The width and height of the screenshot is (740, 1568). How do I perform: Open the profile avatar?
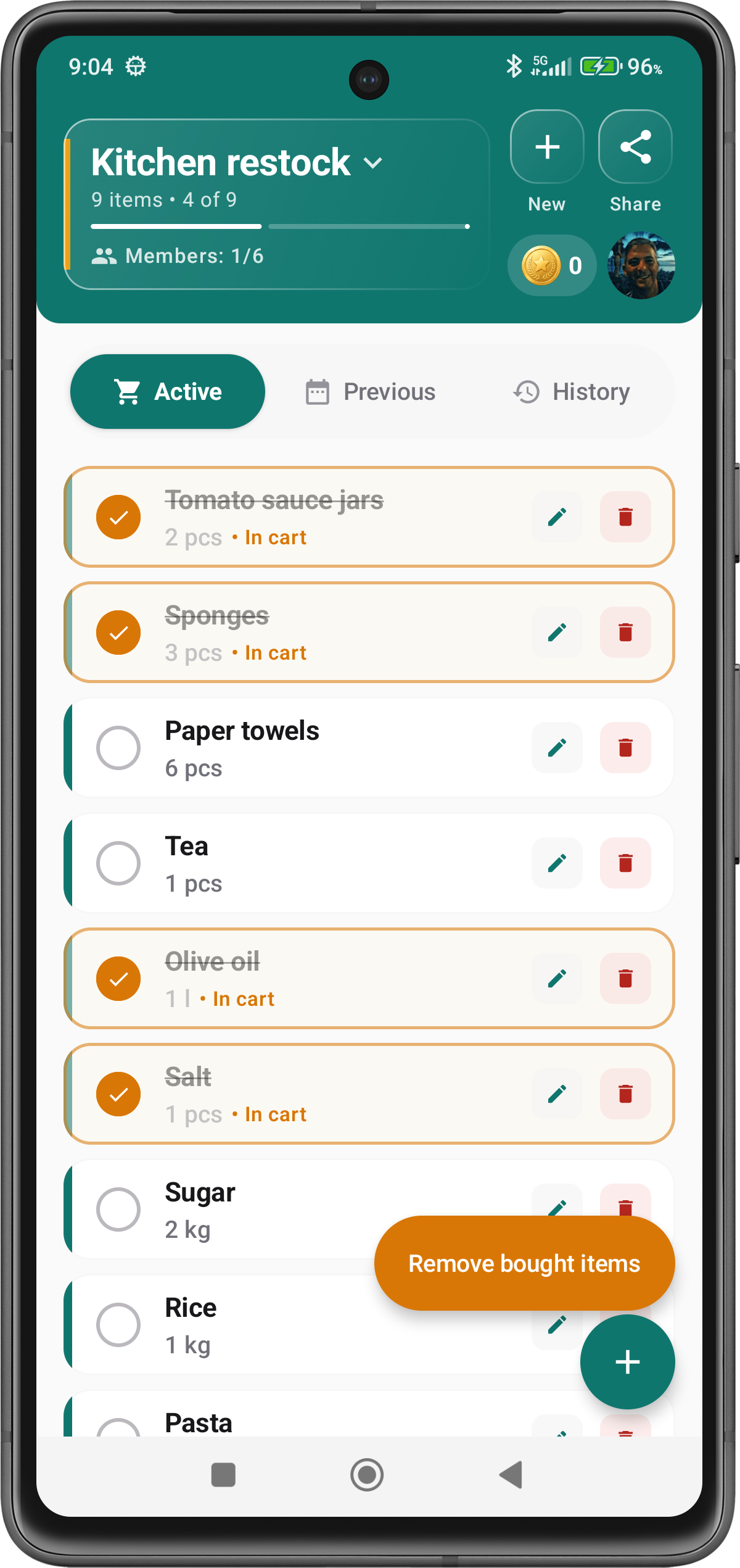pos(641,265)
